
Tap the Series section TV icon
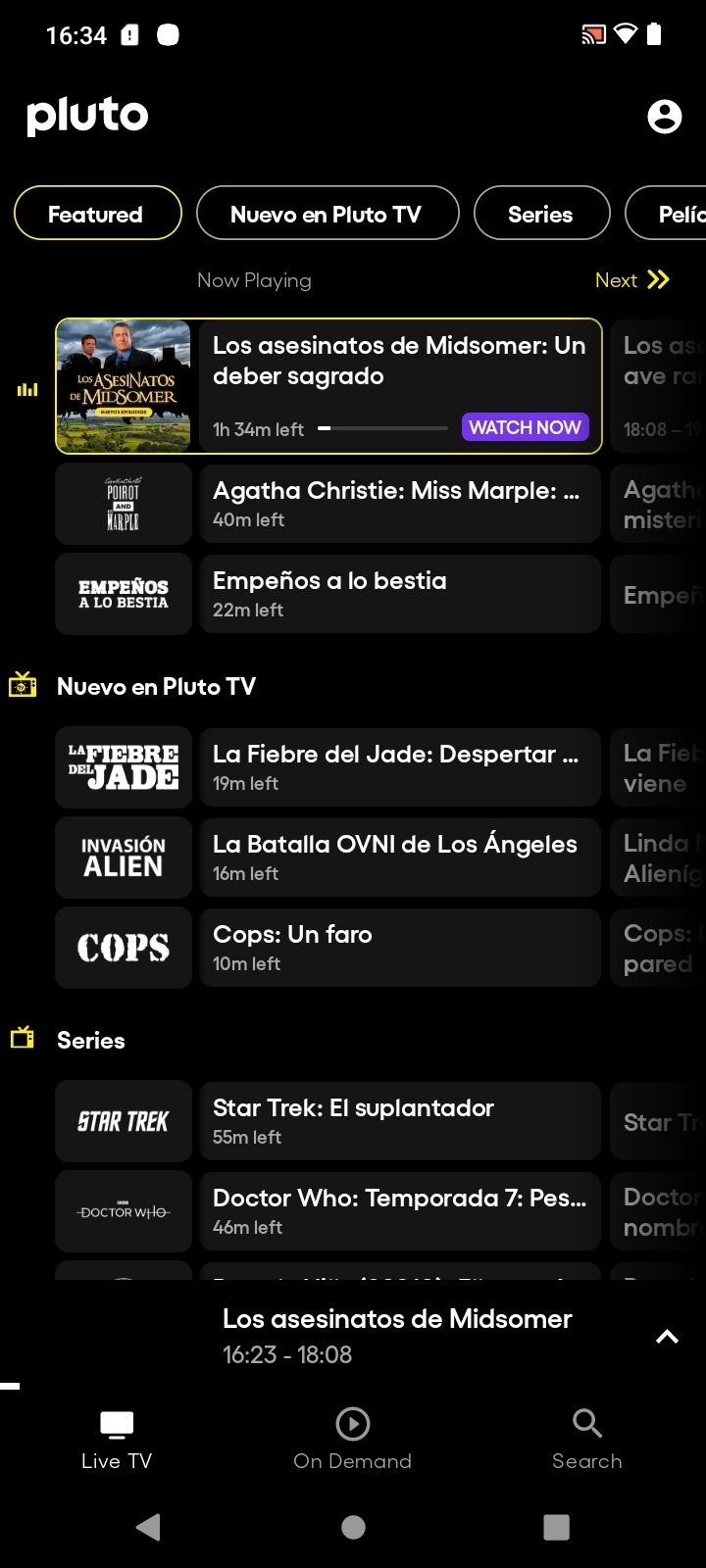point(22,1039)
